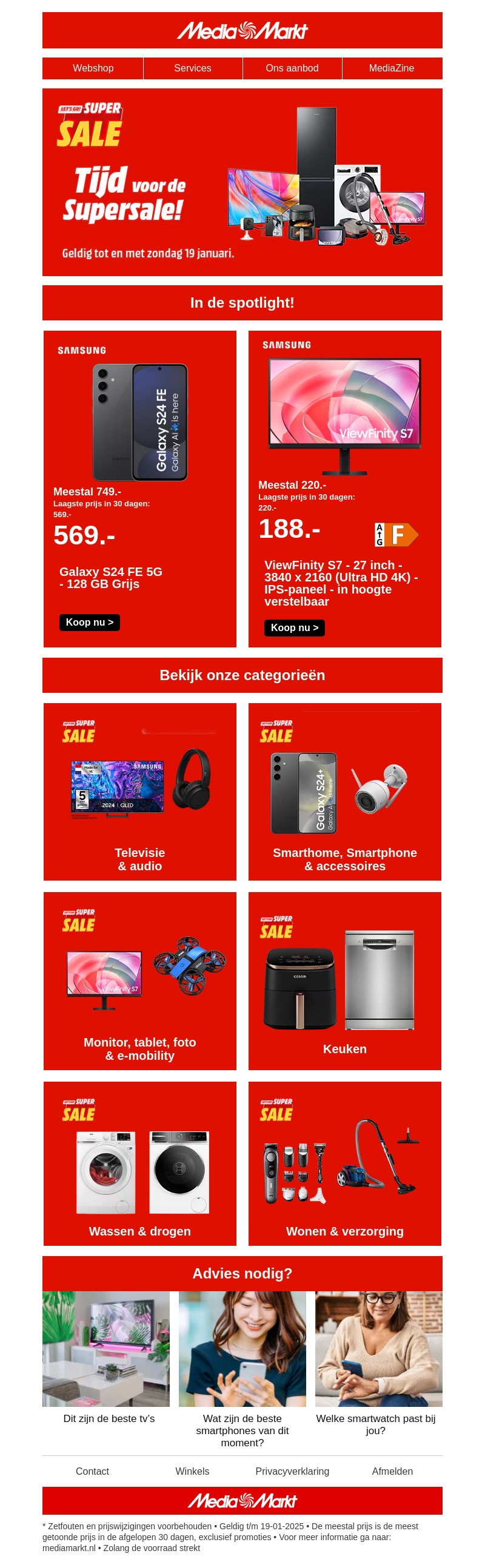
Task: Open the Supersale hero banner
Action: click(x=242, y=182)
